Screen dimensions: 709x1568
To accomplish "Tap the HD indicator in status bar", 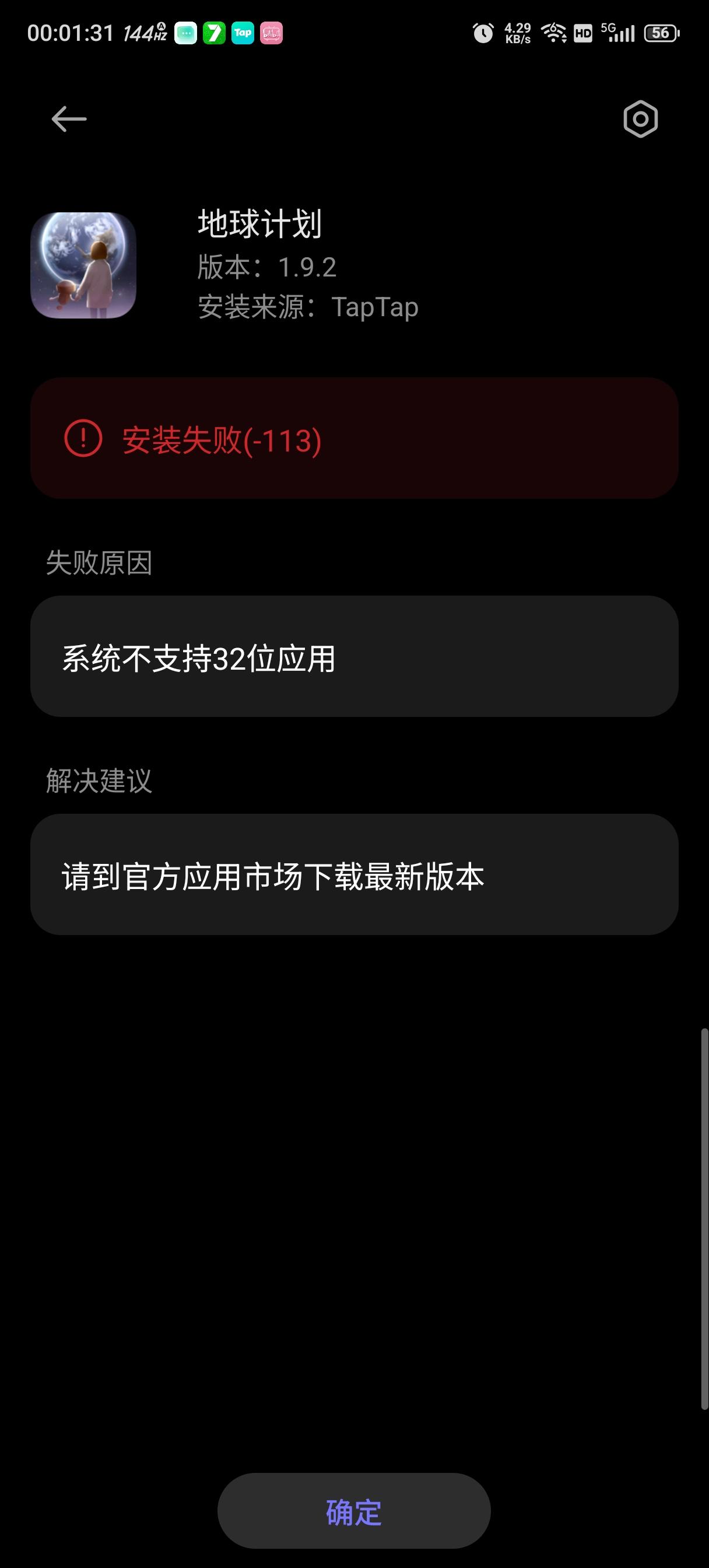I will pos(582,34).
